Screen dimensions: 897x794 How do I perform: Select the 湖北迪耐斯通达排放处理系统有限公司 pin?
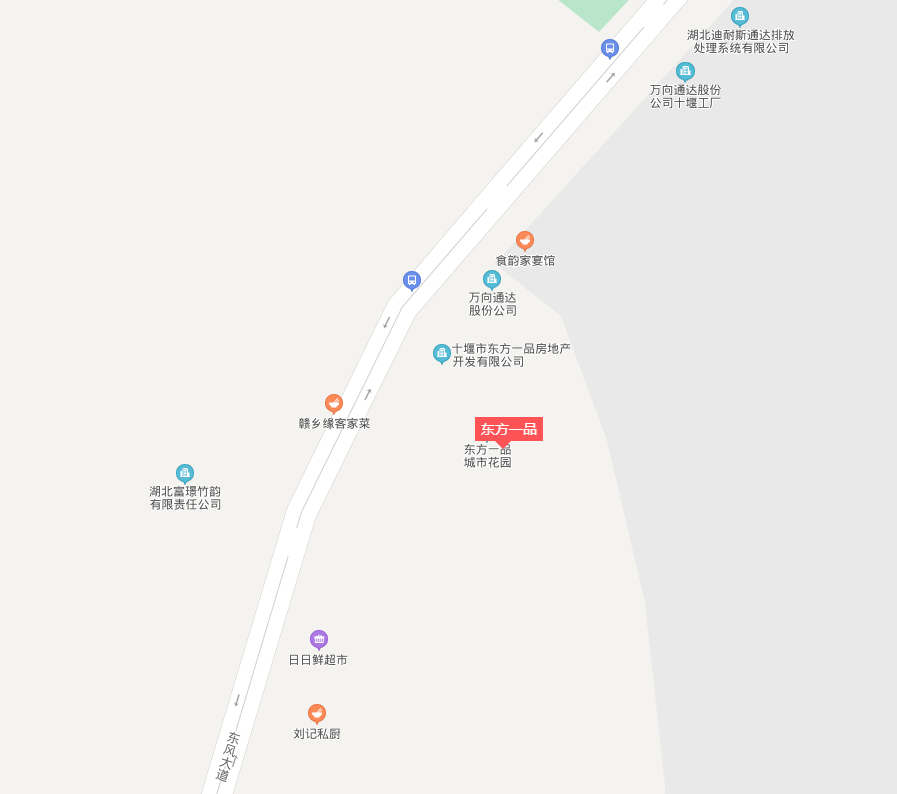click(x=740, y=16)
